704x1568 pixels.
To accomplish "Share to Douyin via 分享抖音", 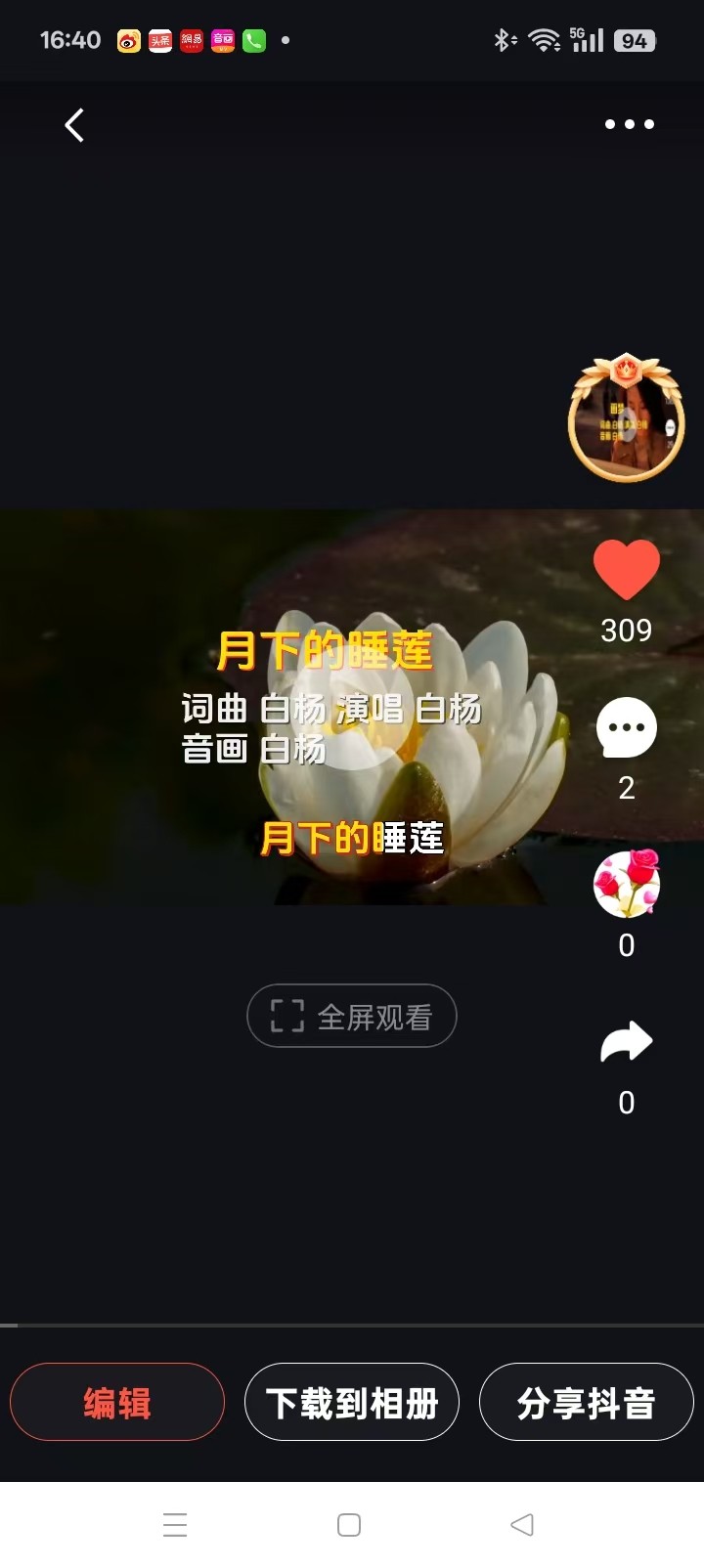I will pyautogui.click(x=587, y=1402).
